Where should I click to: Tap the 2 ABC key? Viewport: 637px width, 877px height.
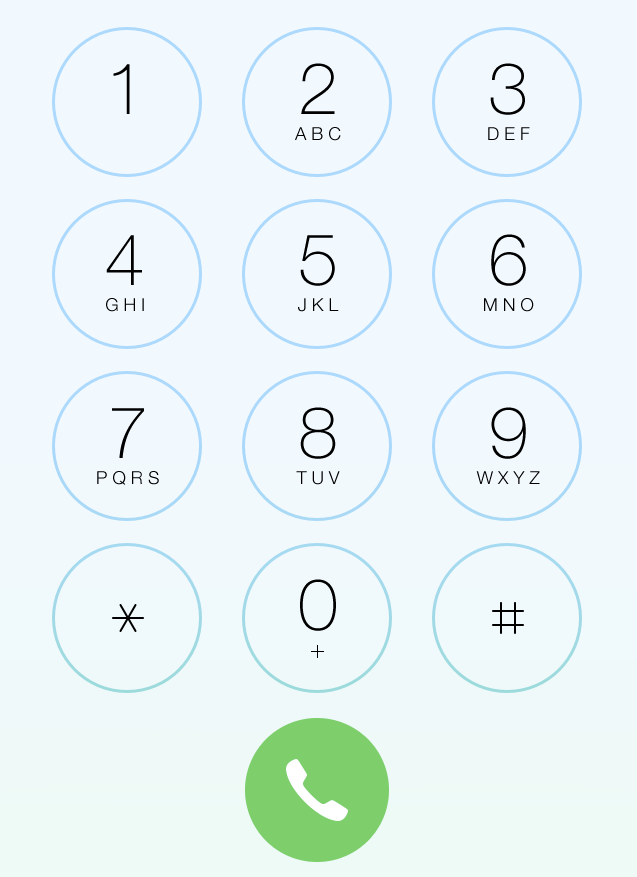coord(317,102)
